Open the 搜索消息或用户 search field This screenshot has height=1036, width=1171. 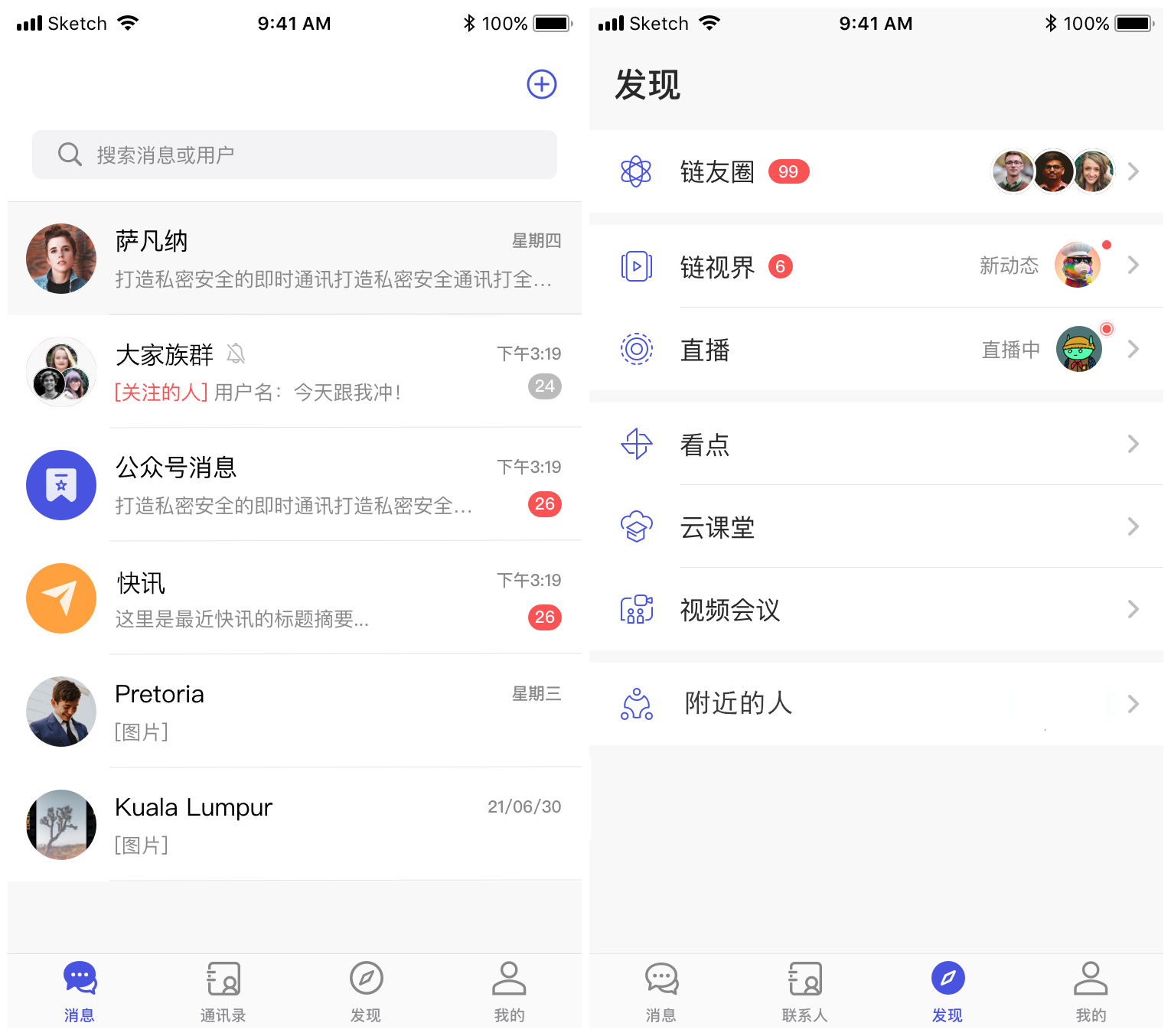[295, 155]
